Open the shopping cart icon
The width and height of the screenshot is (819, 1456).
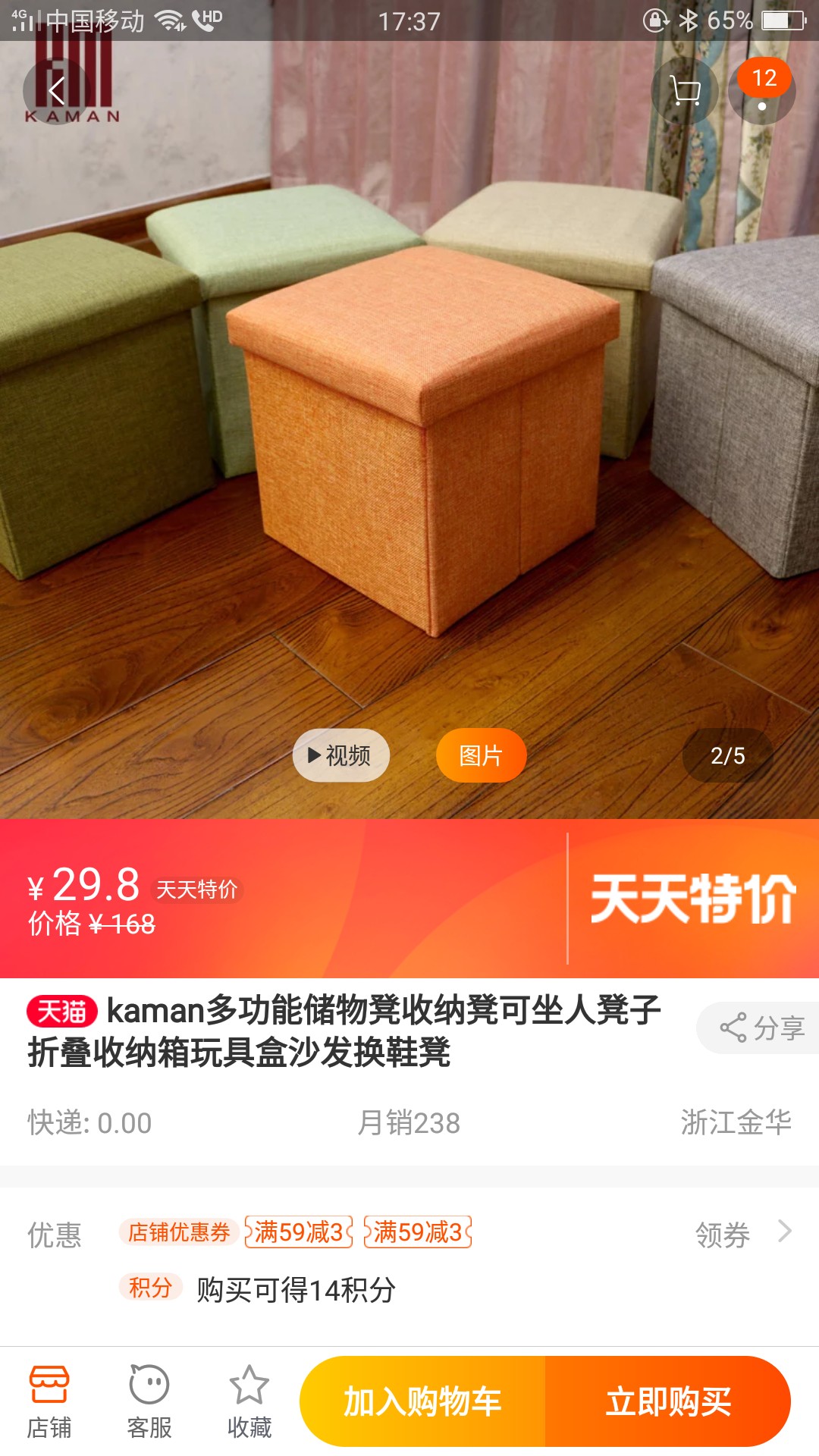(685, 91)
